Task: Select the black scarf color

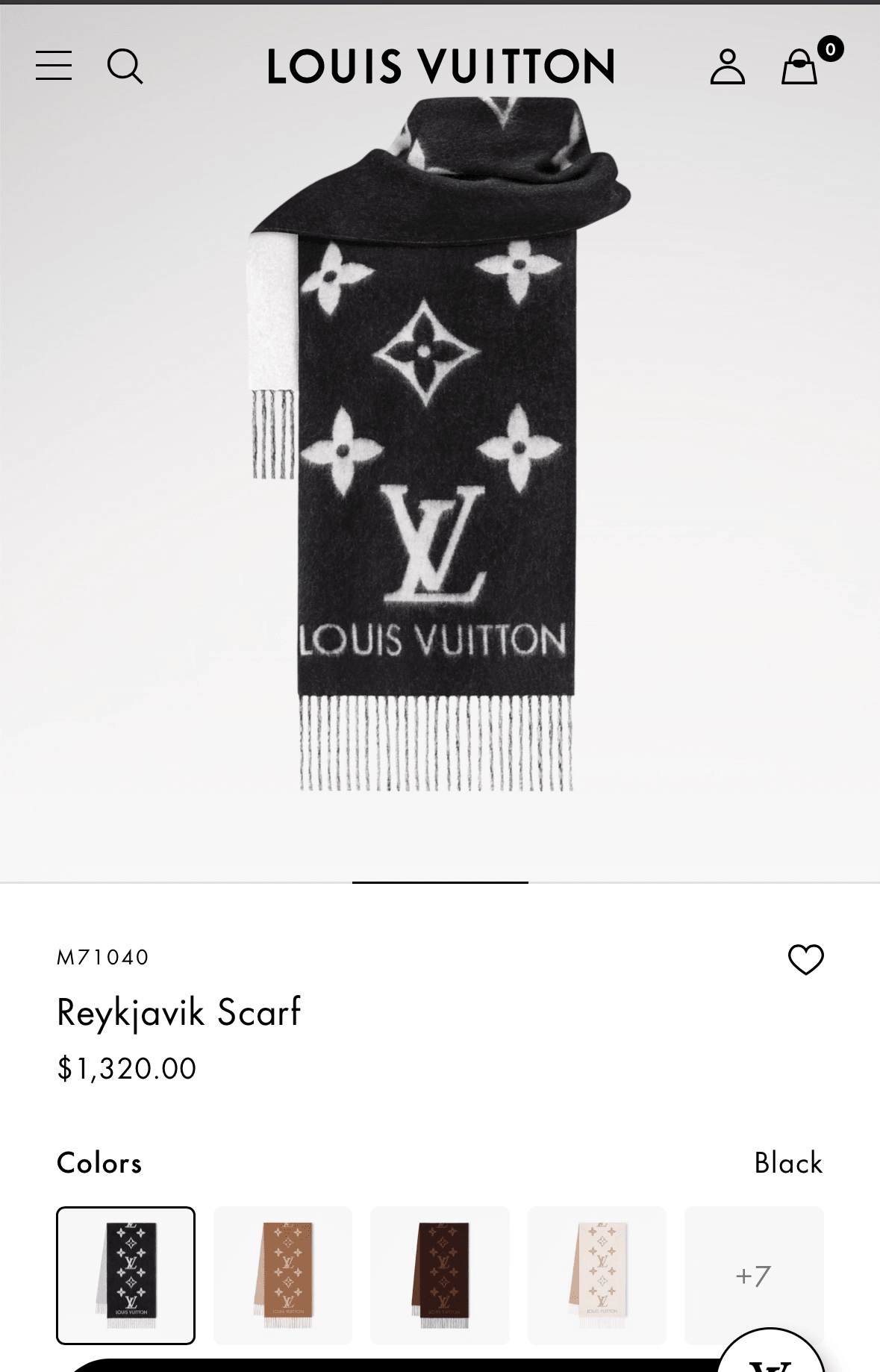Action: coord(125,1275)
